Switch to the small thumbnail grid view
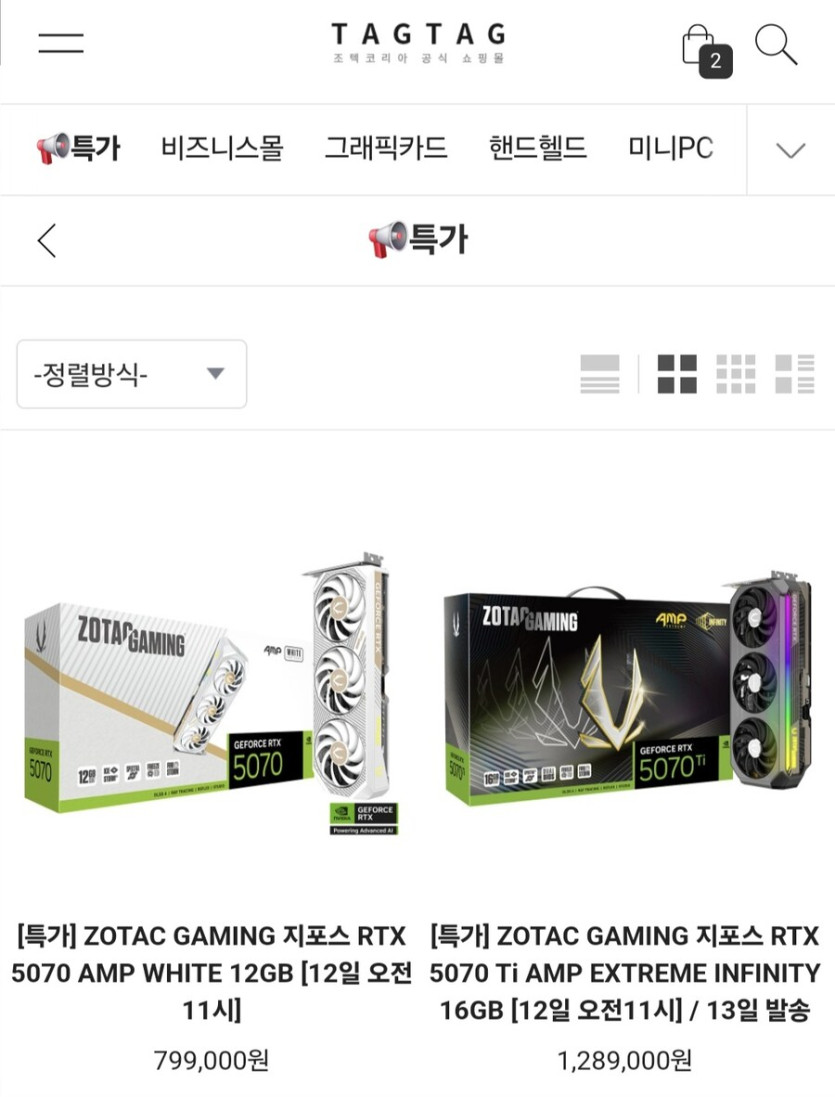 [x=736, y=374]
